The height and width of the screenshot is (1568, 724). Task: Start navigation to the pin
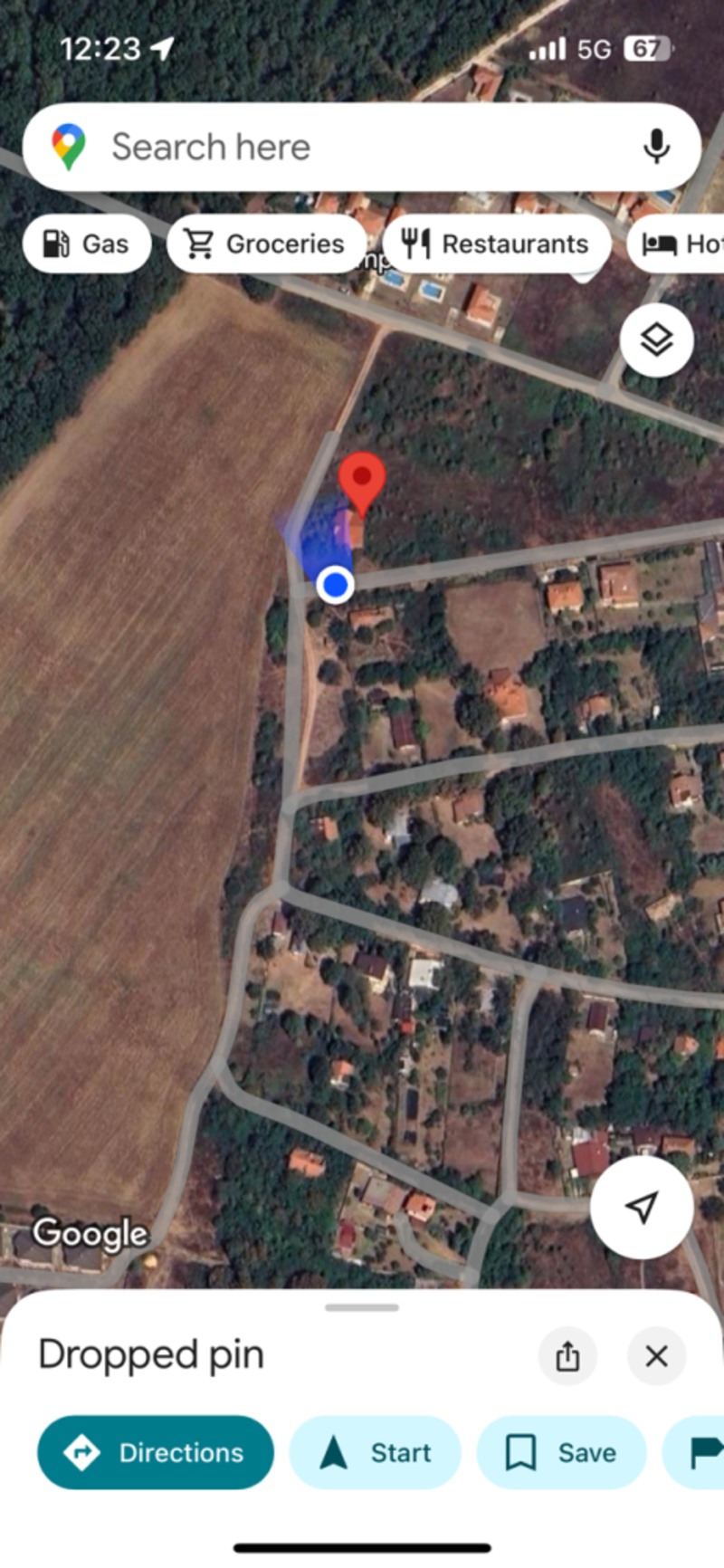(375, 1452)
